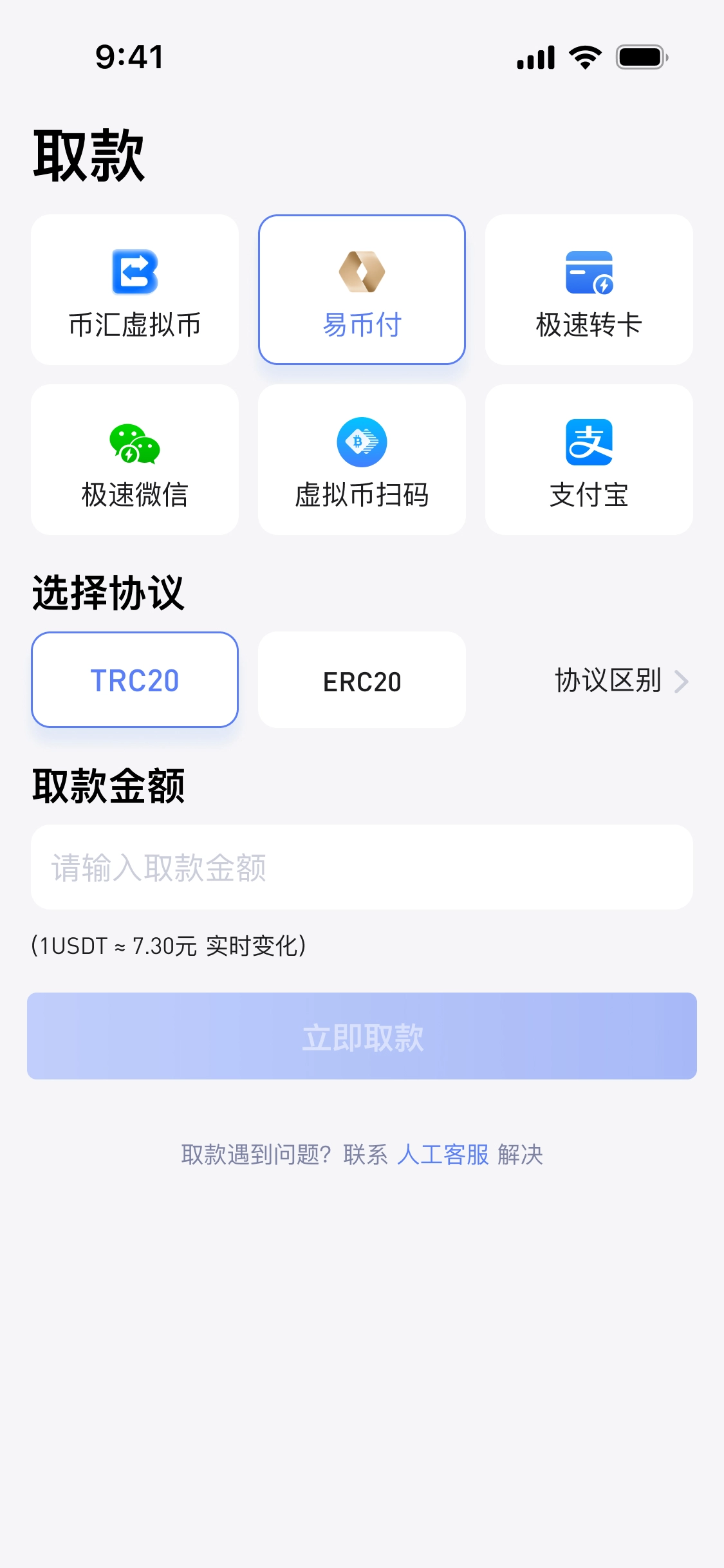Contact 人工客服 support link
724x1568 pixels.
click(x=443, y=1155)
